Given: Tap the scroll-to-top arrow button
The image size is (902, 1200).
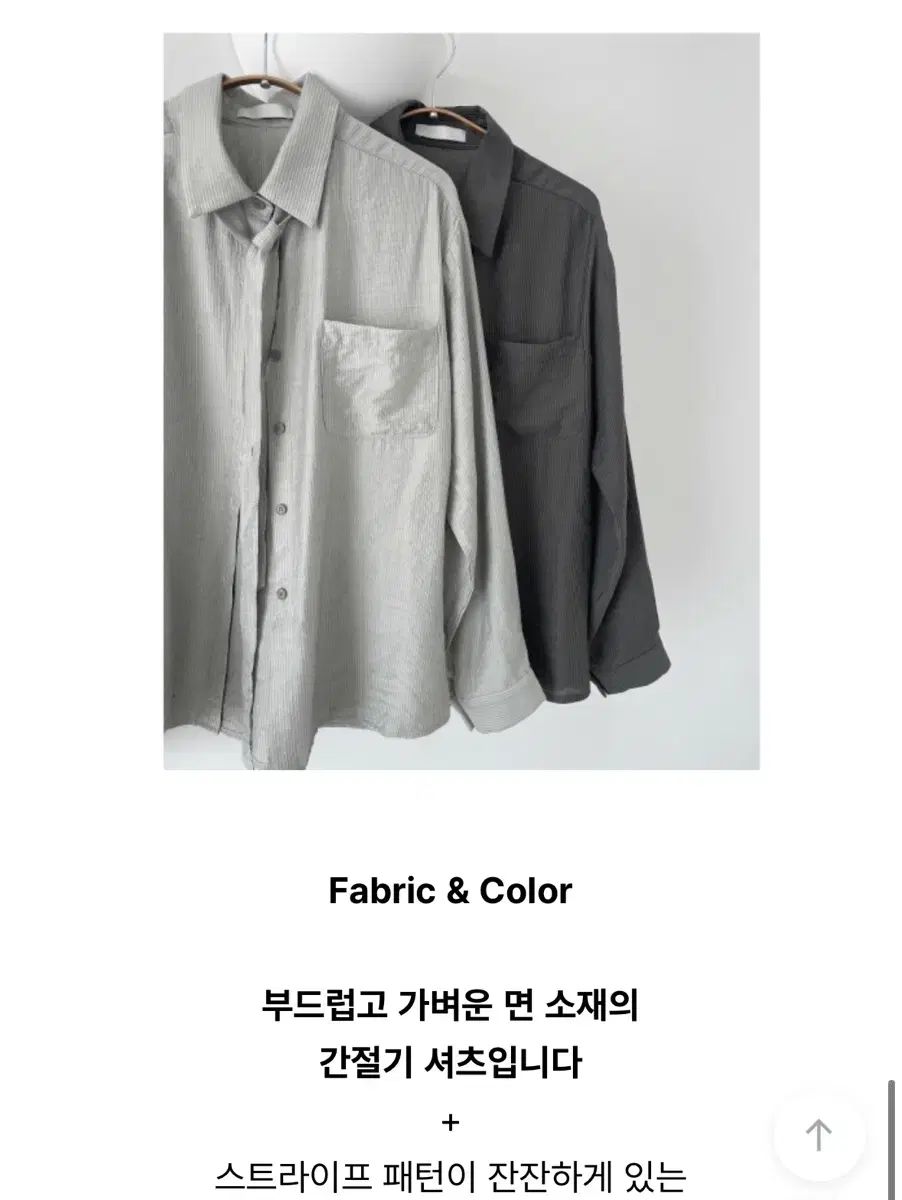Looking at the screenshot, I should [819, 1135].
